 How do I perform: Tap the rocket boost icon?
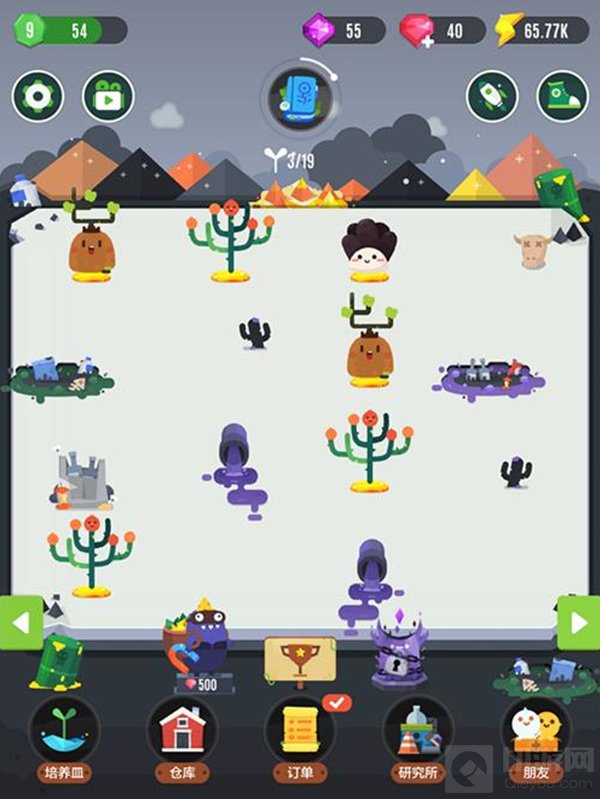pyautogui.click(x=493, y=96)
